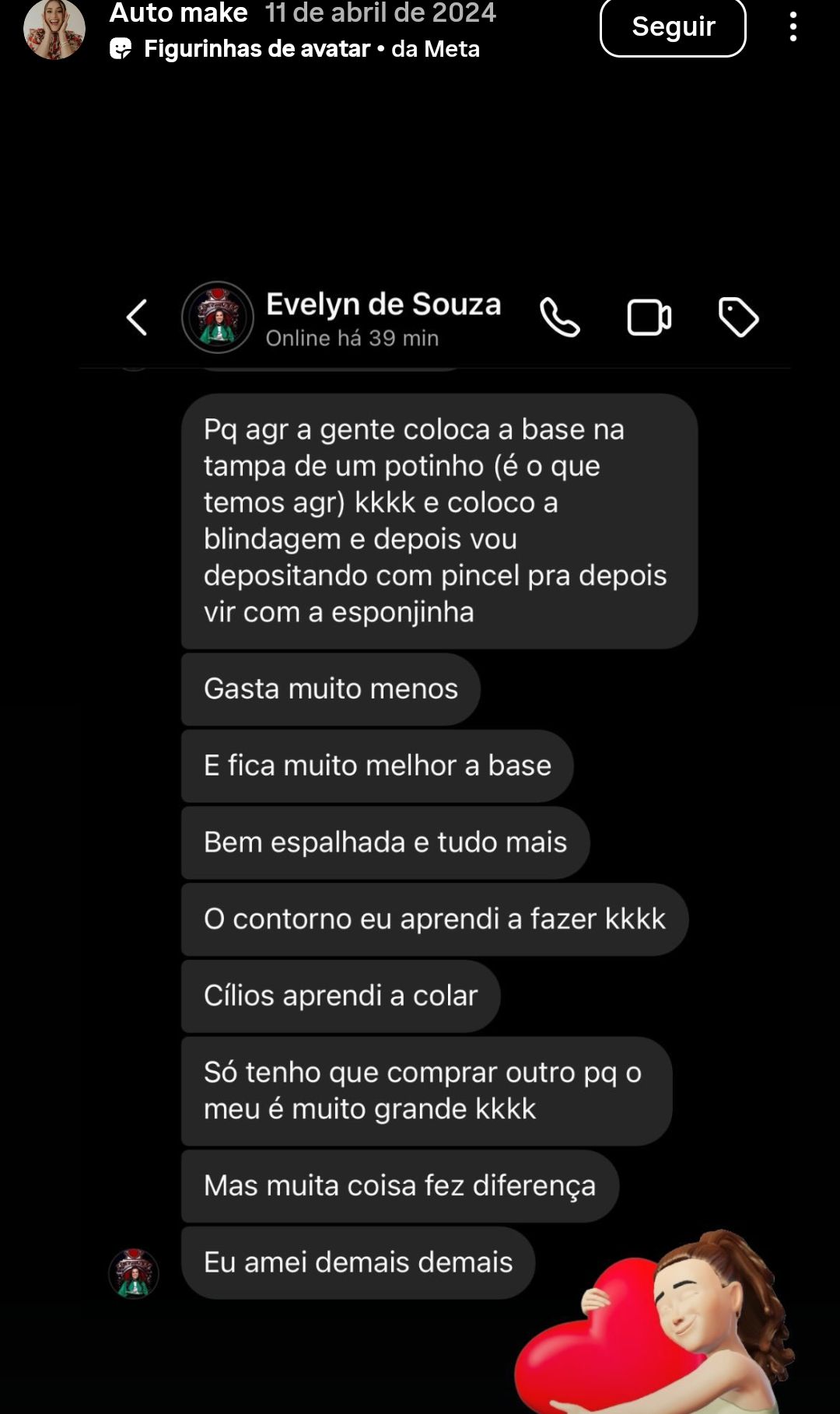Tap the Seguir button to follow
This screenshot has height=1414, width=840.
672,27
